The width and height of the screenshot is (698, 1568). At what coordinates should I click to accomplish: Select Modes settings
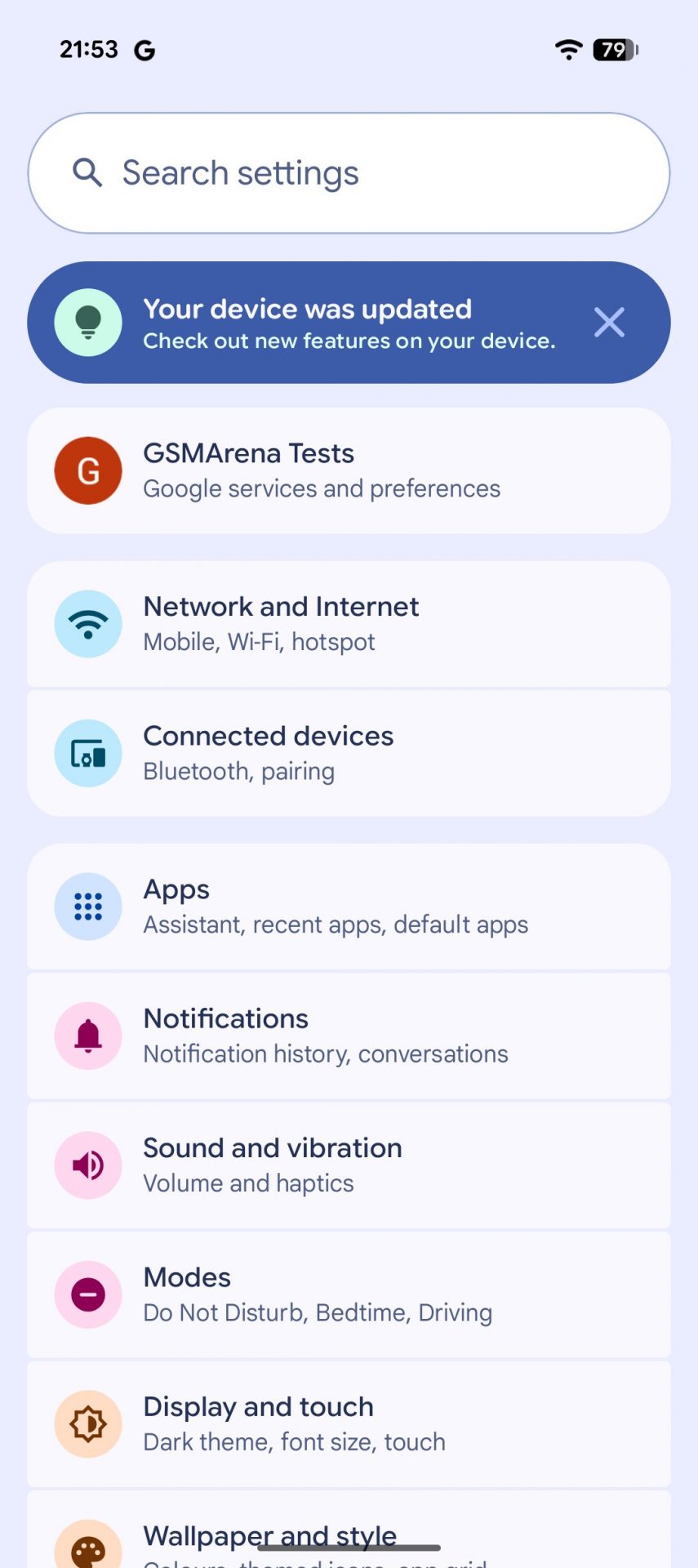[349, 1294]
